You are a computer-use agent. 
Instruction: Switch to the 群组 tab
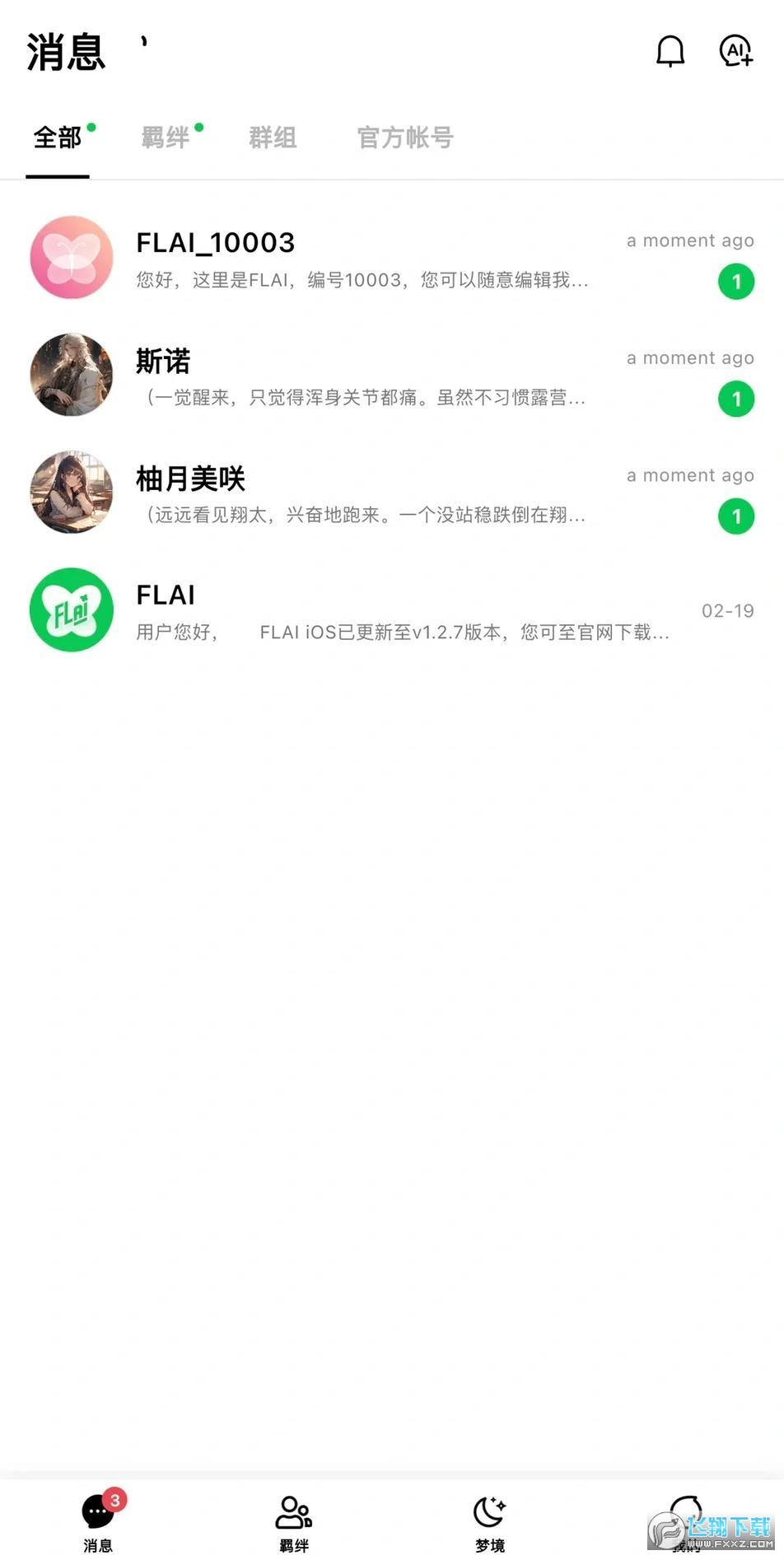[273, 138]
